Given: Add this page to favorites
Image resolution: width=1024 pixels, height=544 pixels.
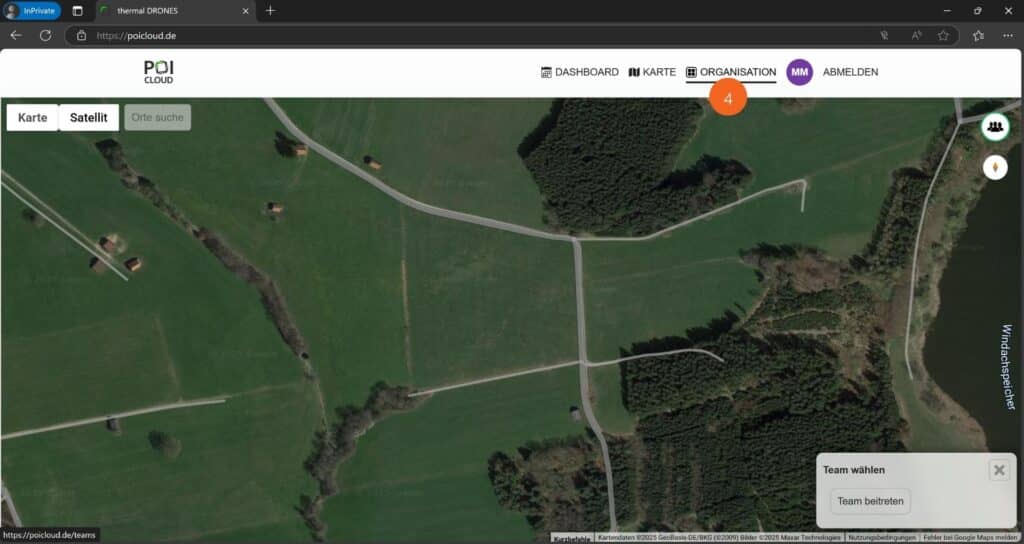Looking at the screenshot, I should 943,35.
